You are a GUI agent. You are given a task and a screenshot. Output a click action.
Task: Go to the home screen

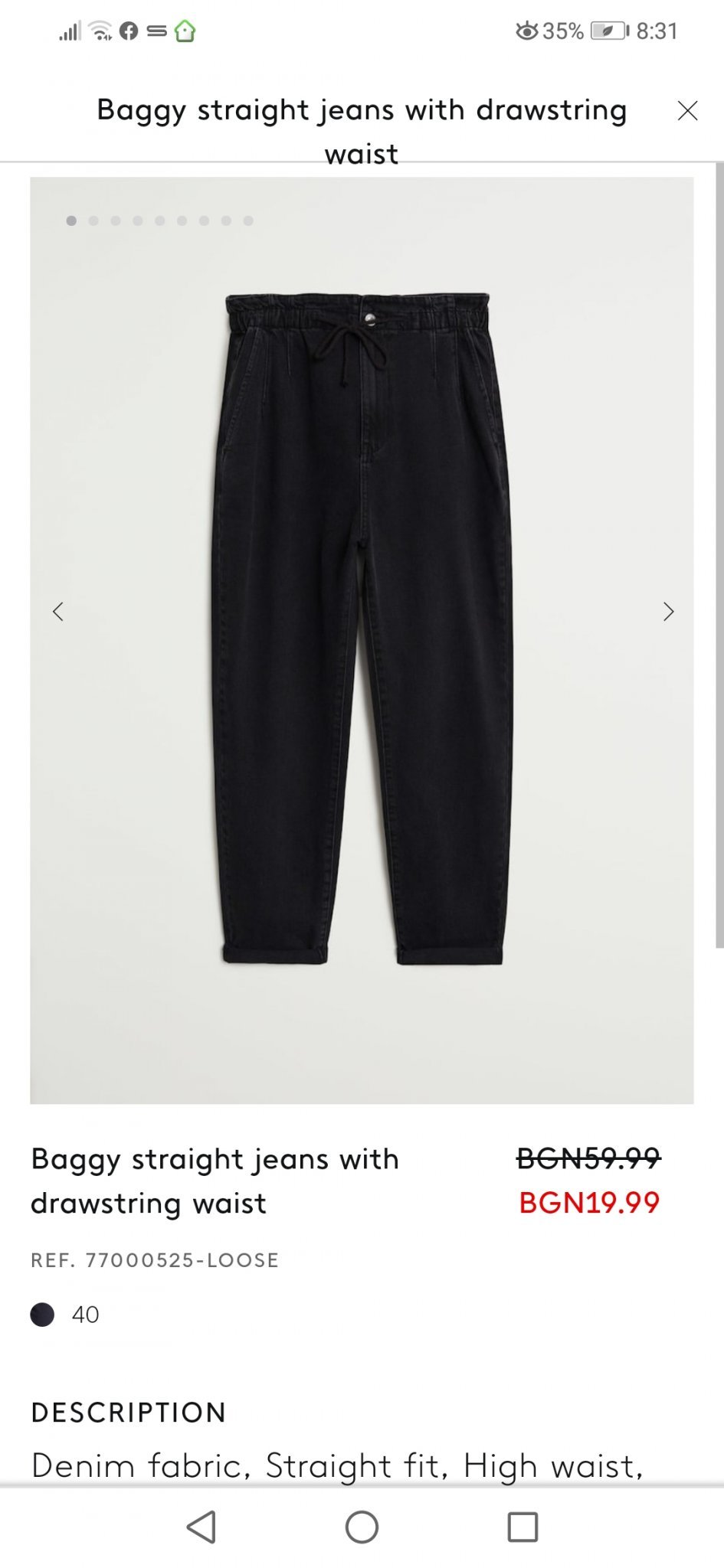click(x=362, y=1527)
